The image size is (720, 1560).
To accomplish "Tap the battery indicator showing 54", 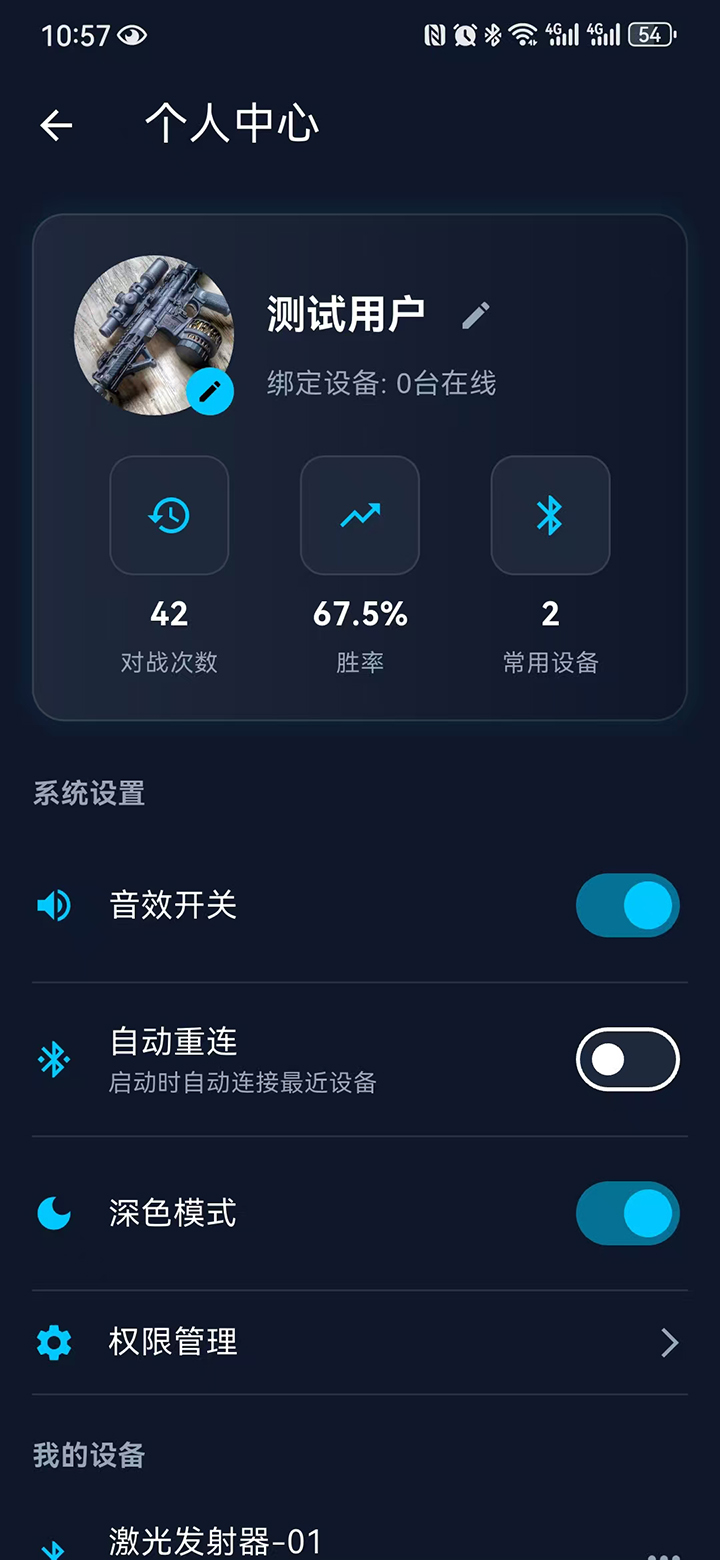I will [x=650, y=34].
